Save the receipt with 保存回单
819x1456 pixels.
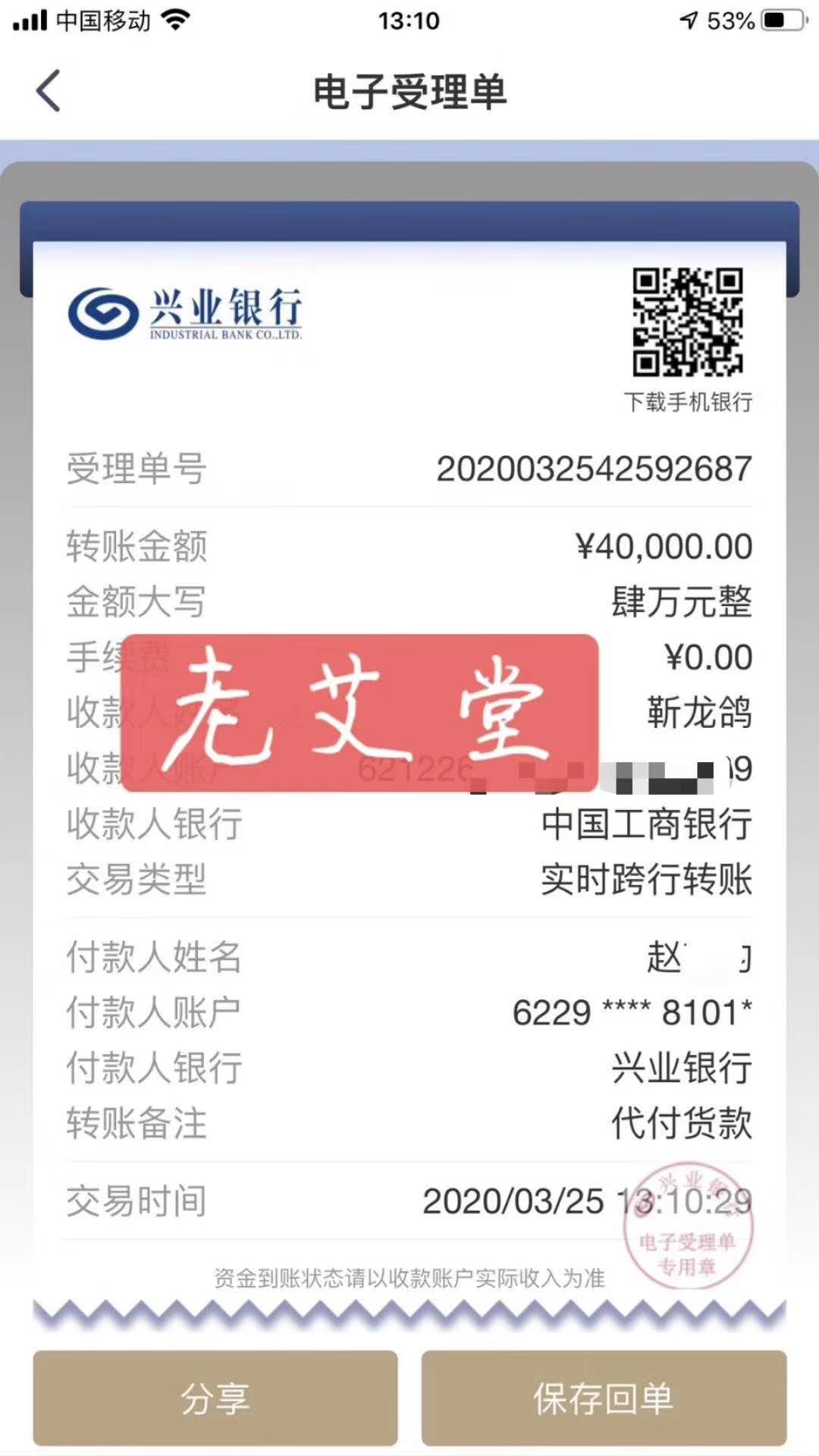click(x=604, y=1398)
